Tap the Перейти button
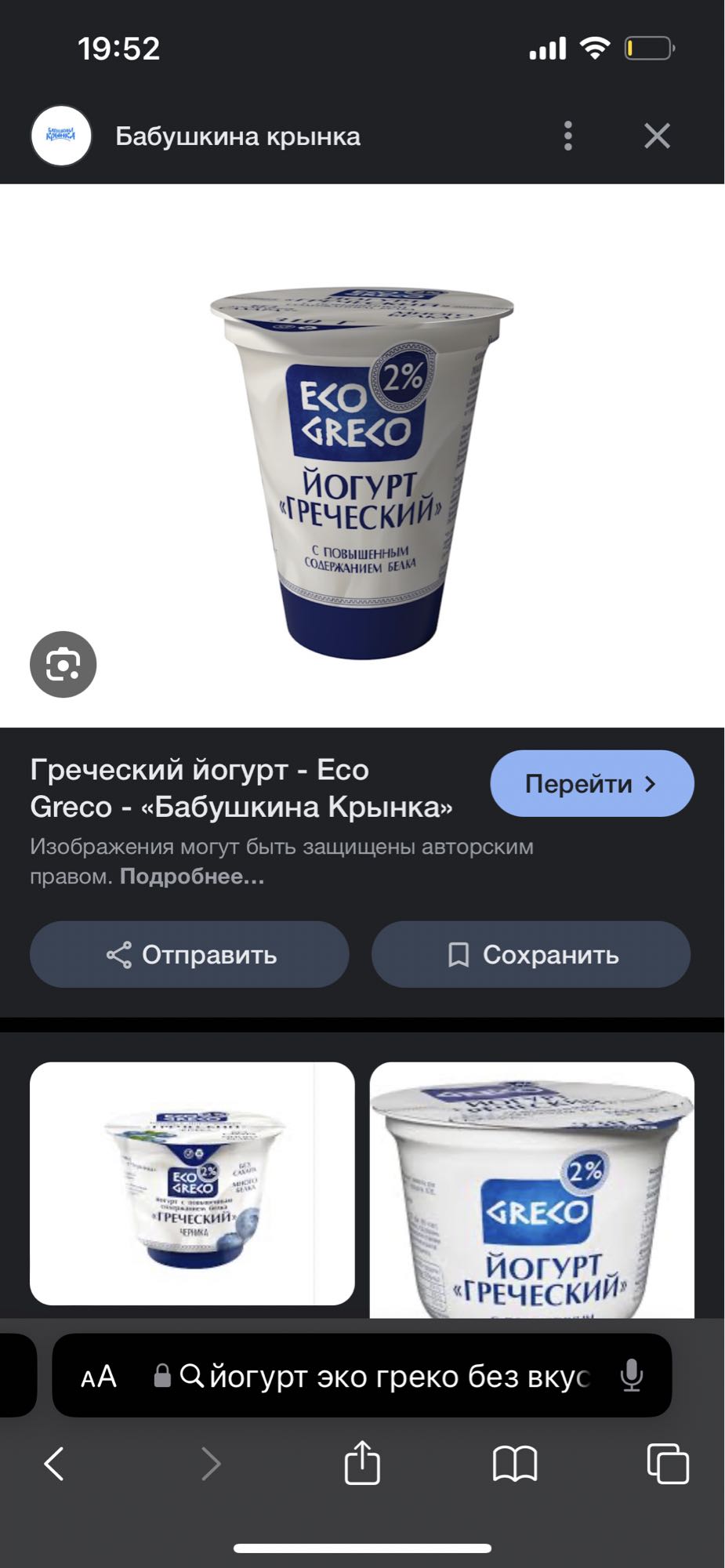 pyautogui.click(x=592, y=782)
